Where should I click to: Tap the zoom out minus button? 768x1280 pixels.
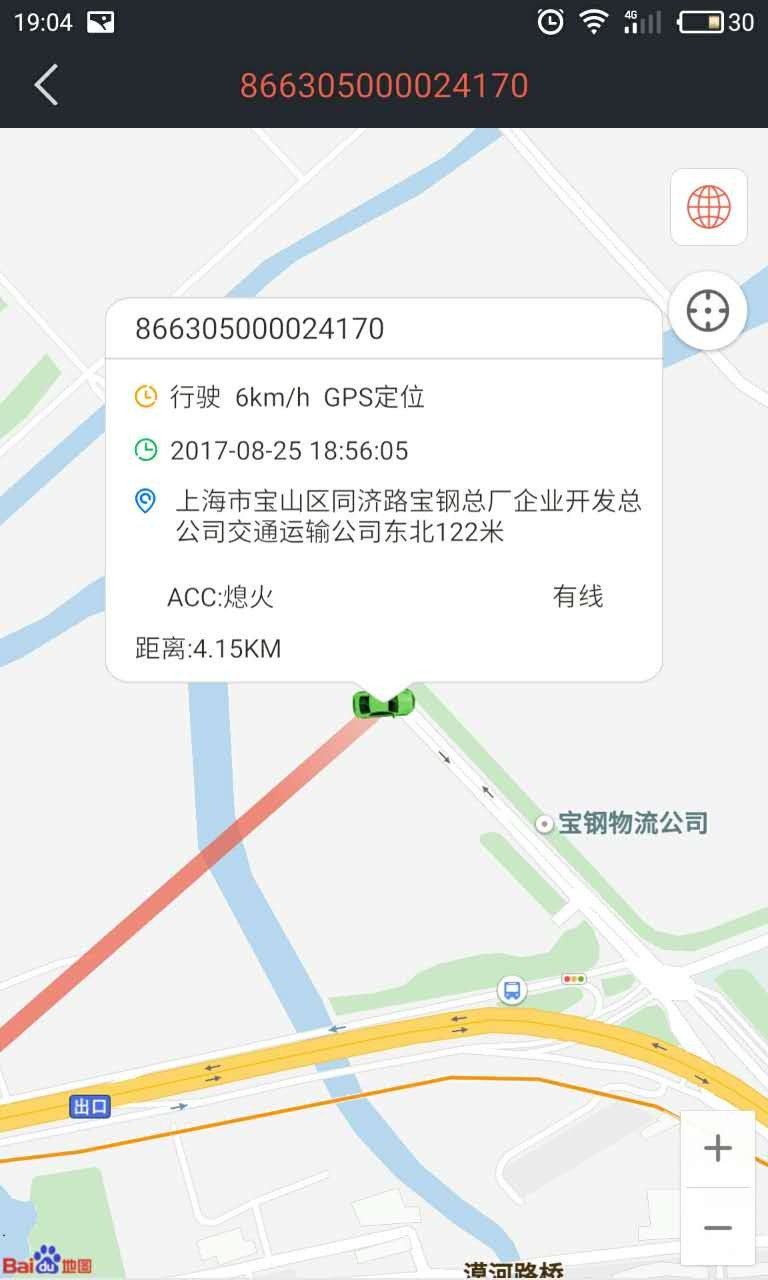[717, 1226]
